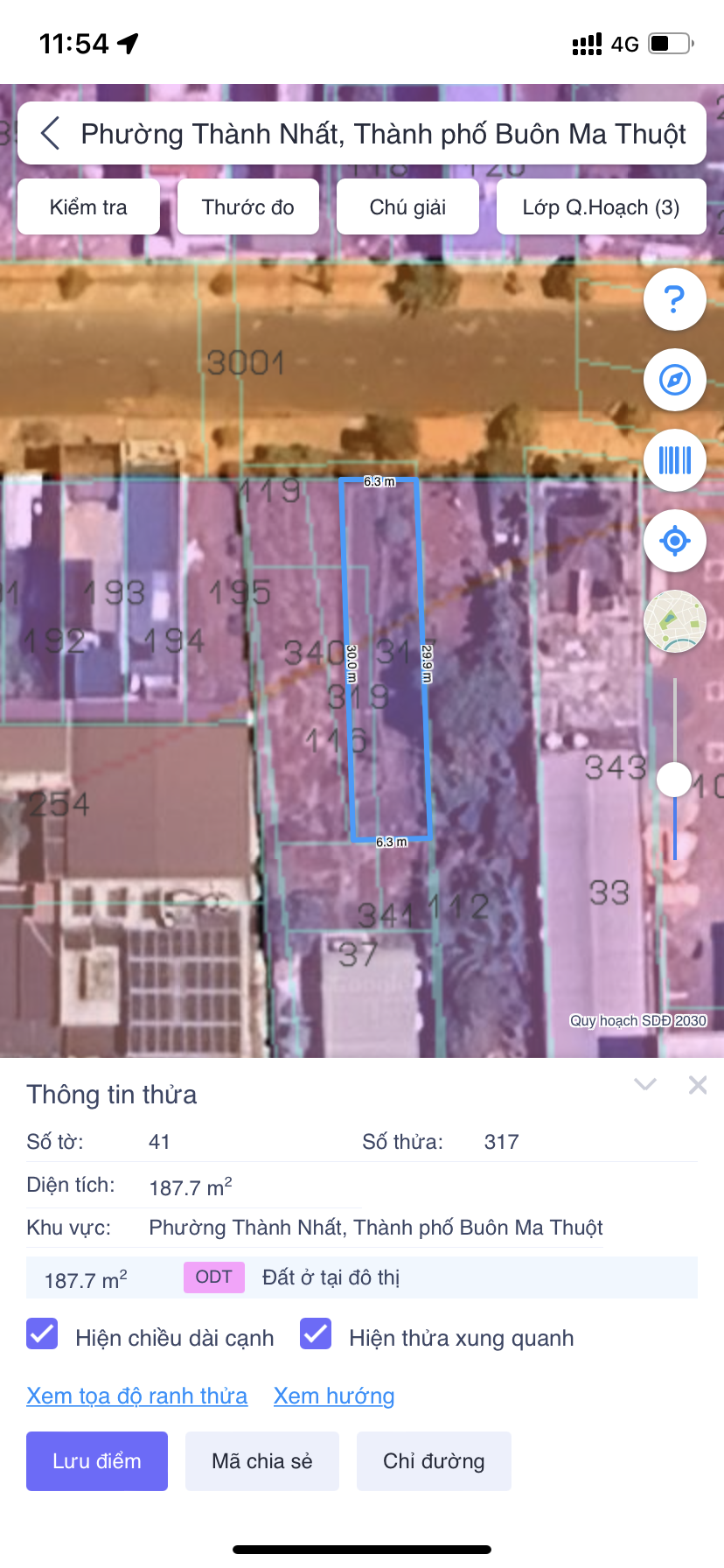724x1568 pixels.
Task: Close the Thông tin thửa panel
Action: tap(698, 1085)
